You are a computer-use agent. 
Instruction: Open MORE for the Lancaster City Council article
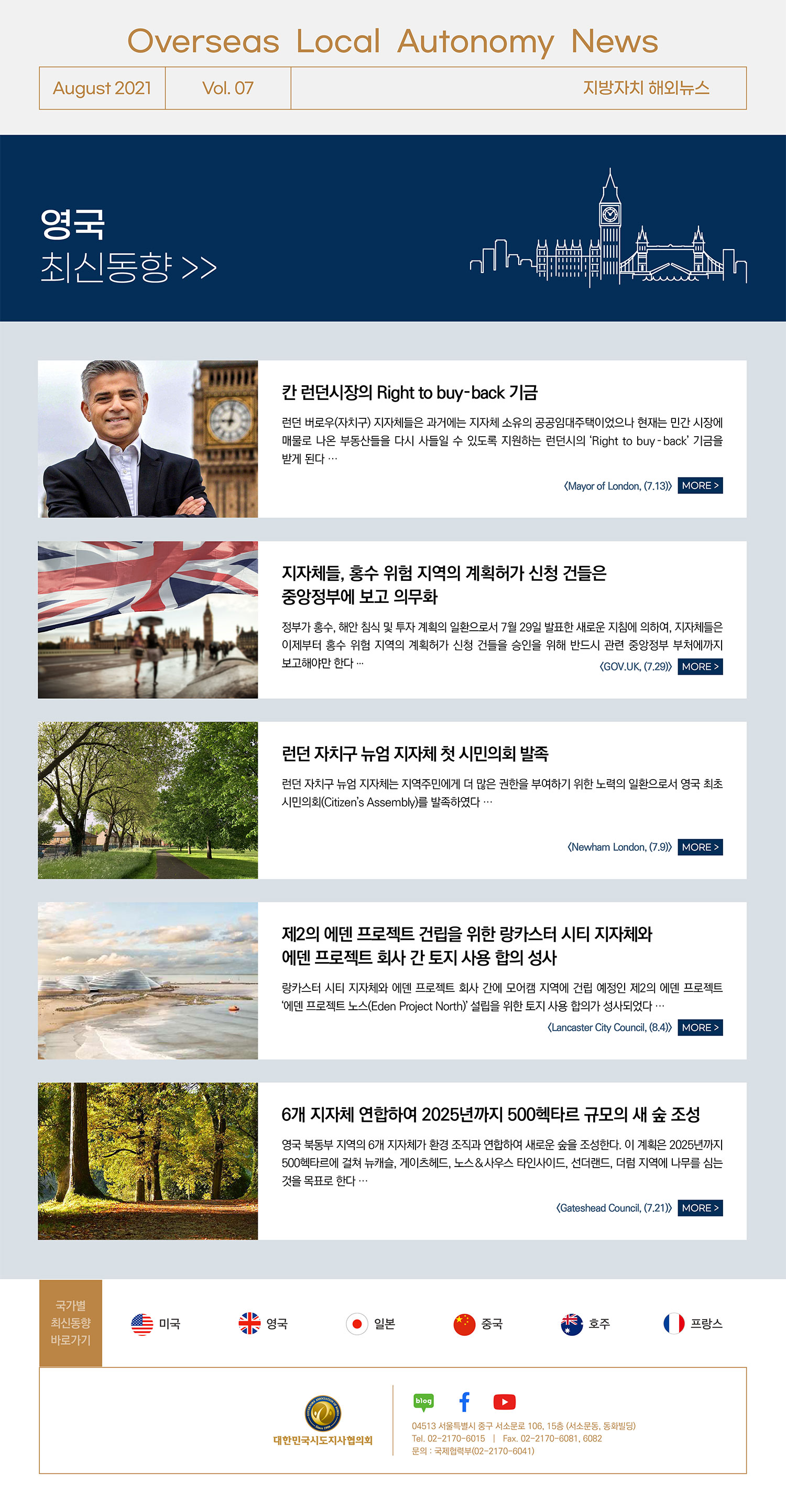[700, 1027]
